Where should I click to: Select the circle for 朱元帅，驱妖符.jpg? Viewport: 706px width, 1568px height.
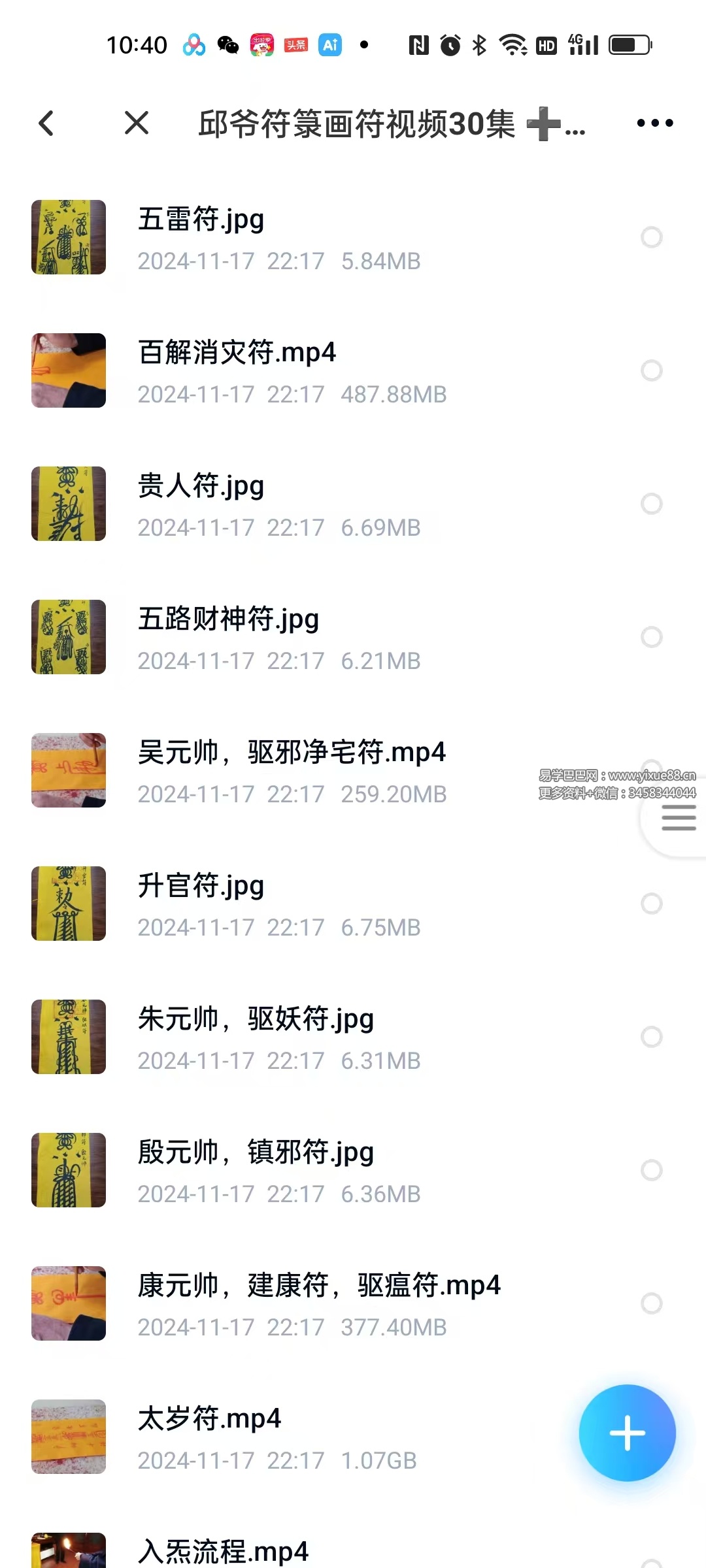click(651, 1037)
